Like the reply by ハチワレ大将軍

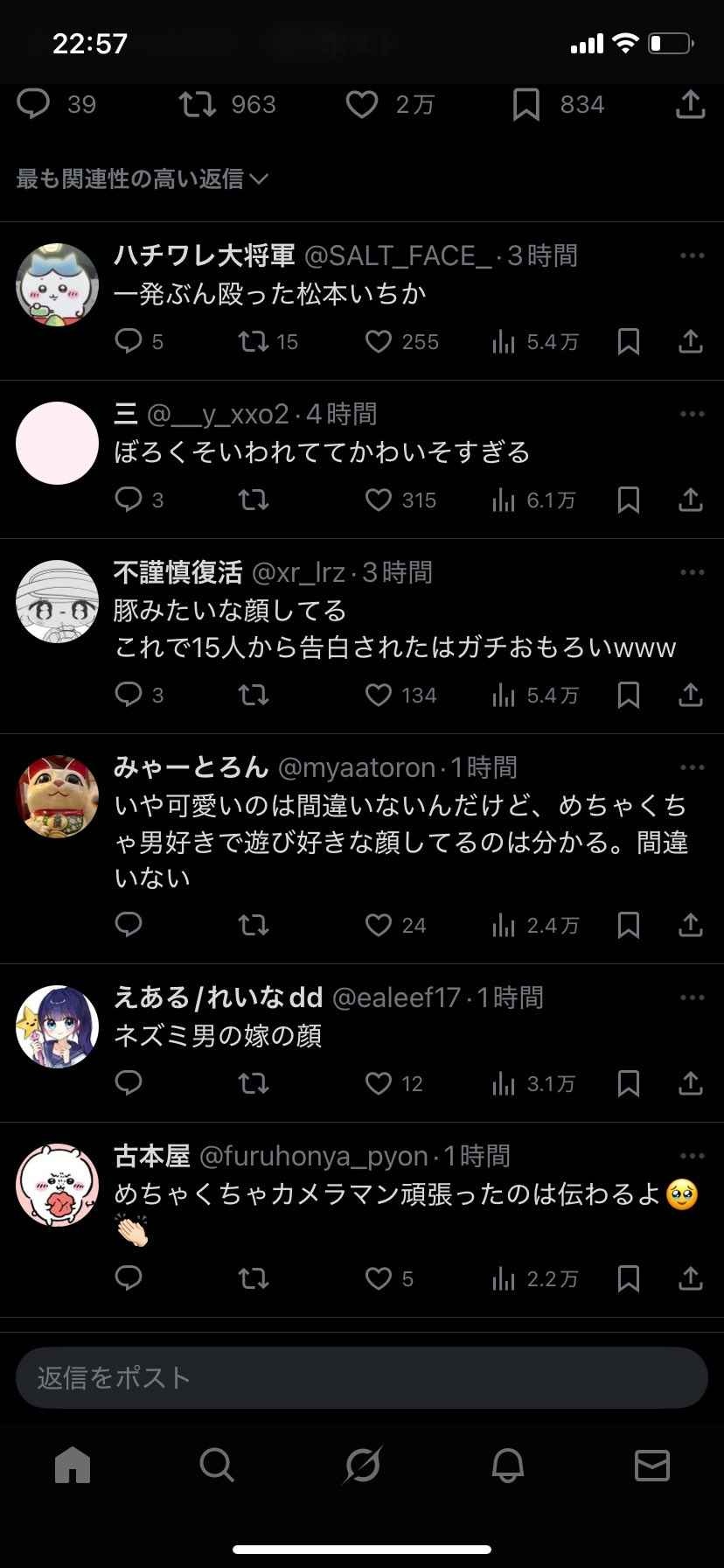pos(379,341)
